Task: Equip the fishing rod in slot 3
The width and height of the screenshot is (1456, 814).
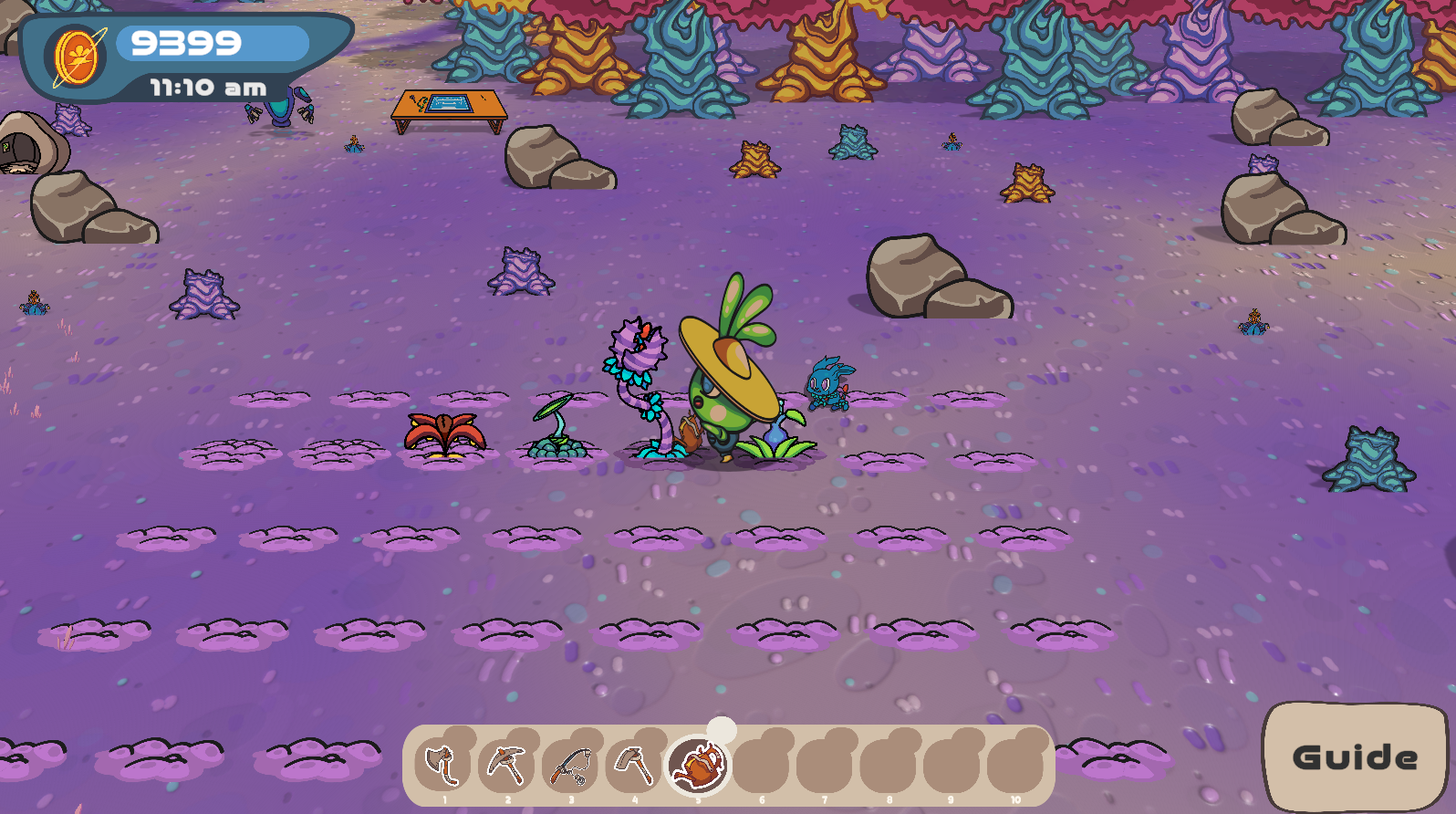Action: (570, 765)
